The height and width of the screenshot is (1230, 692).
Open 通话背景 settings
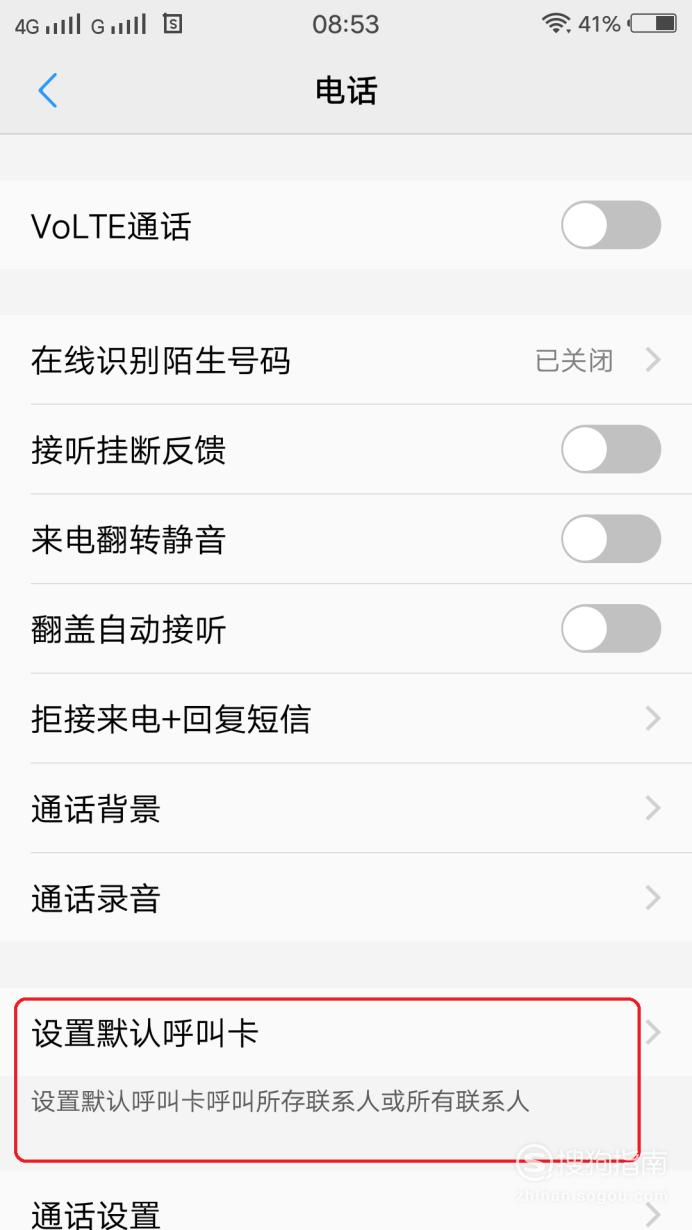[x=346, y=808]
